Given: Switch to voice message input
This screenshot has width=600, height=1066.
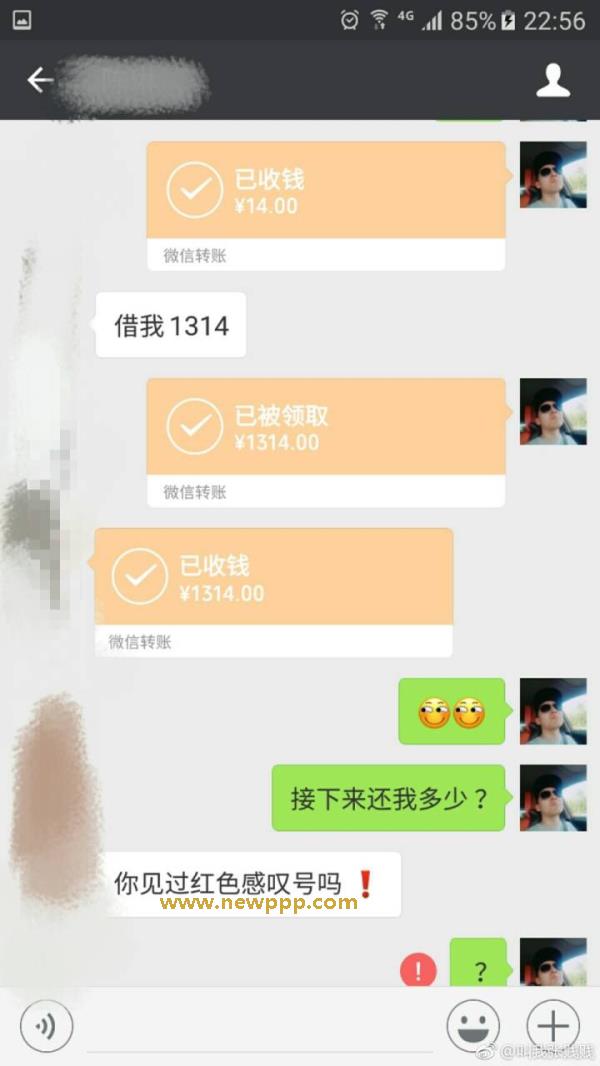Looking at the screenshot, I should click(x=46, y=1026).
